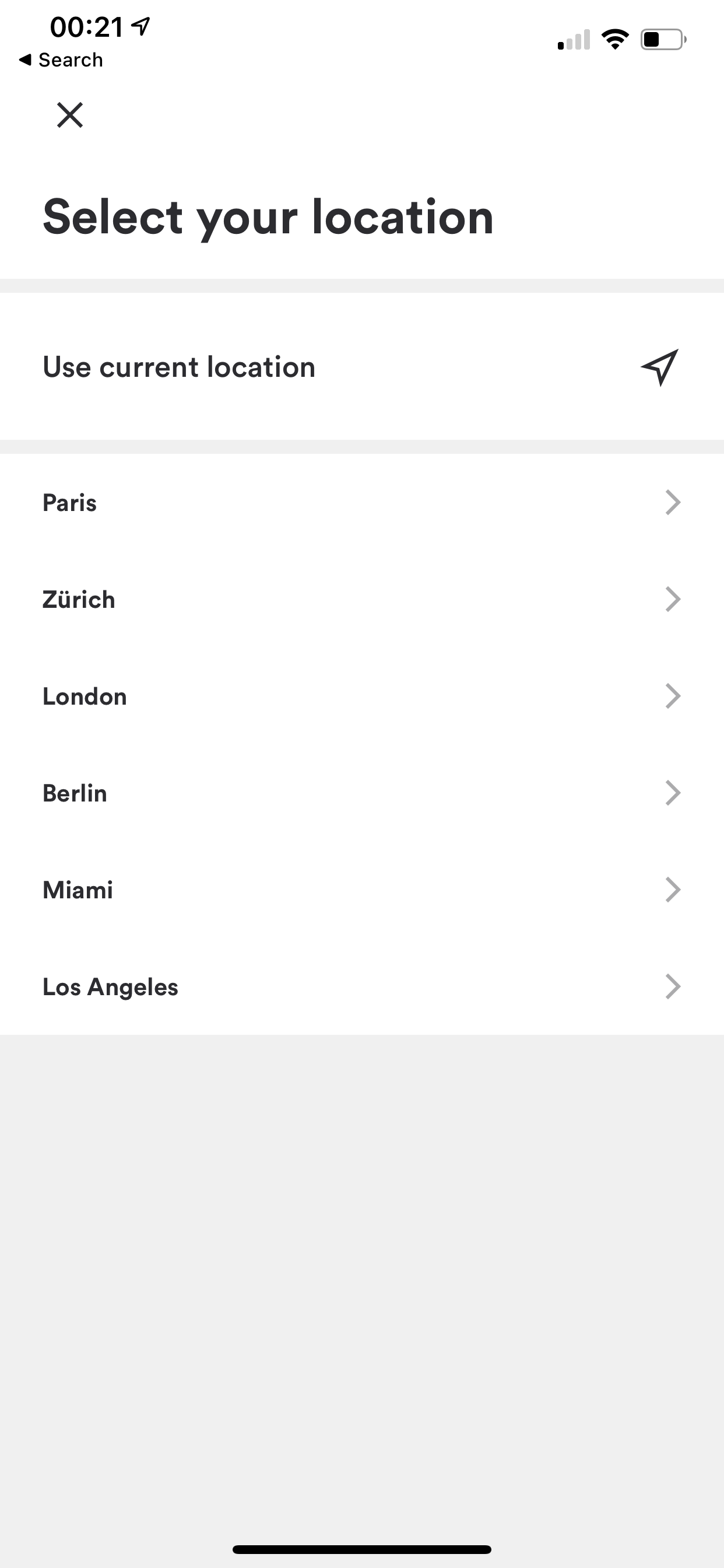724x1568 pixels.
Task: Select Paris as location
Action: click(x=362, y=503)
